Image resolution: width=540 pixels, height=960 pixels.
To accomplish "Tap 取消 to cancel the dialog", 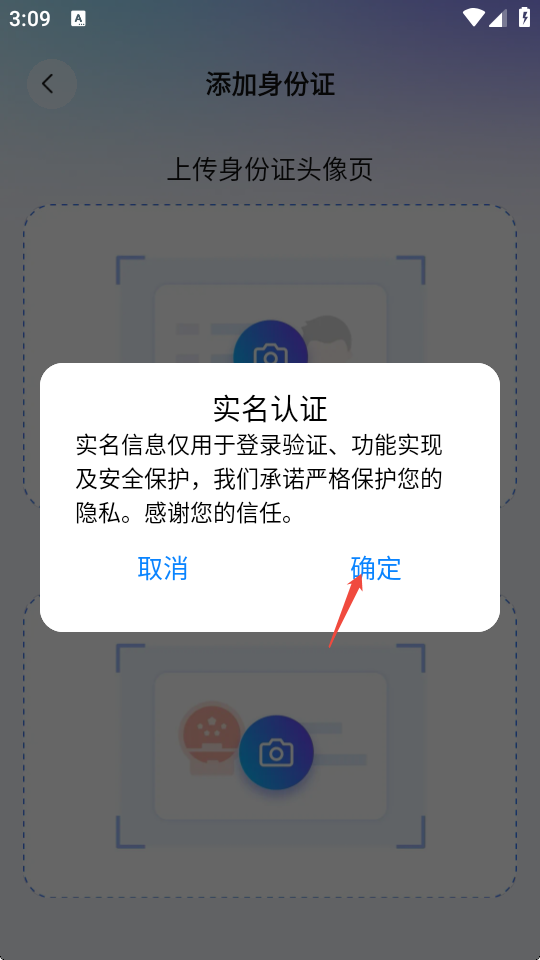I will tap(162, 569).
